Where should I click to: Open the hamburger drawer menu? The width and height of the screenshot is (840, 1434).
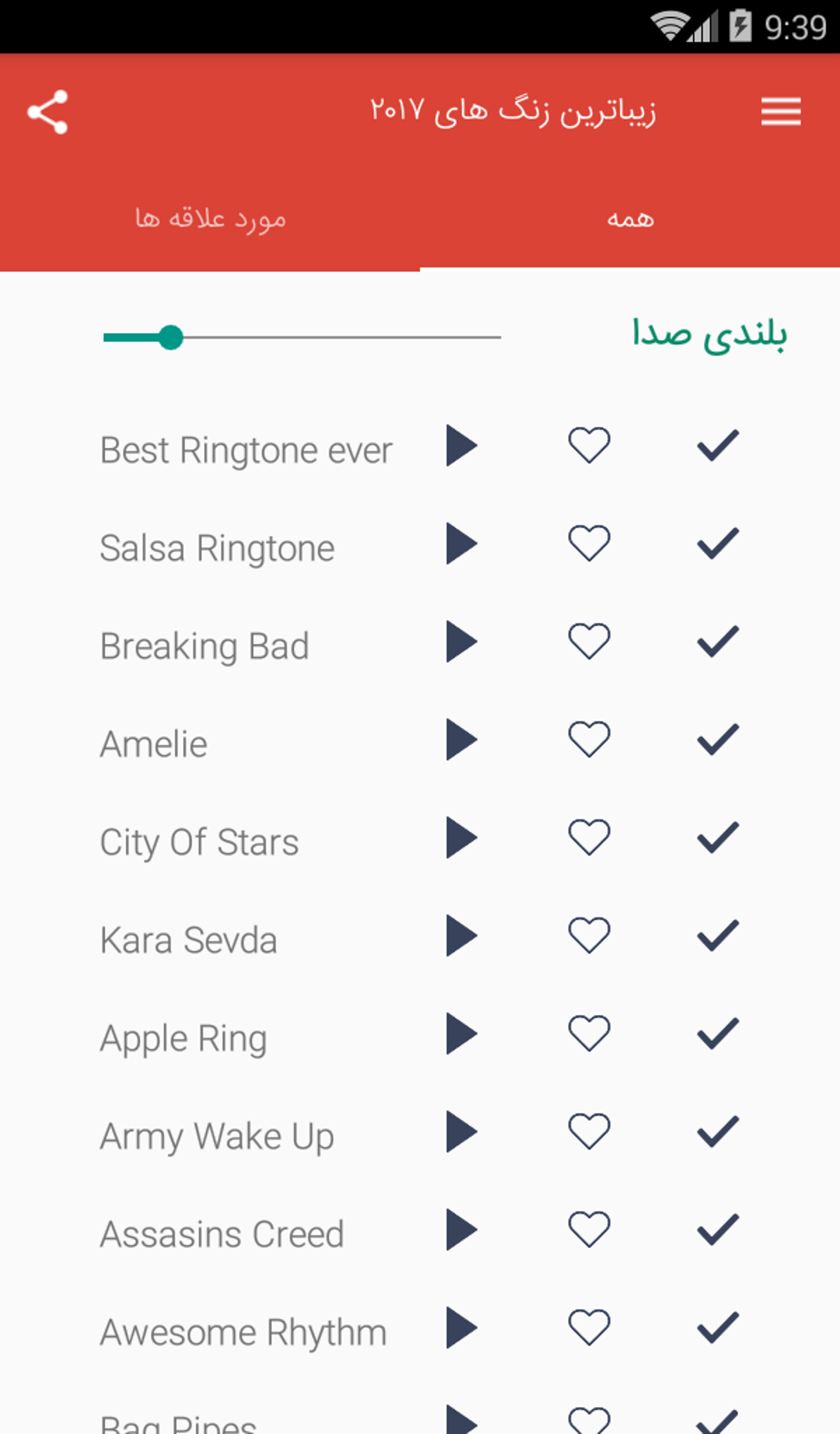[780, 112]
